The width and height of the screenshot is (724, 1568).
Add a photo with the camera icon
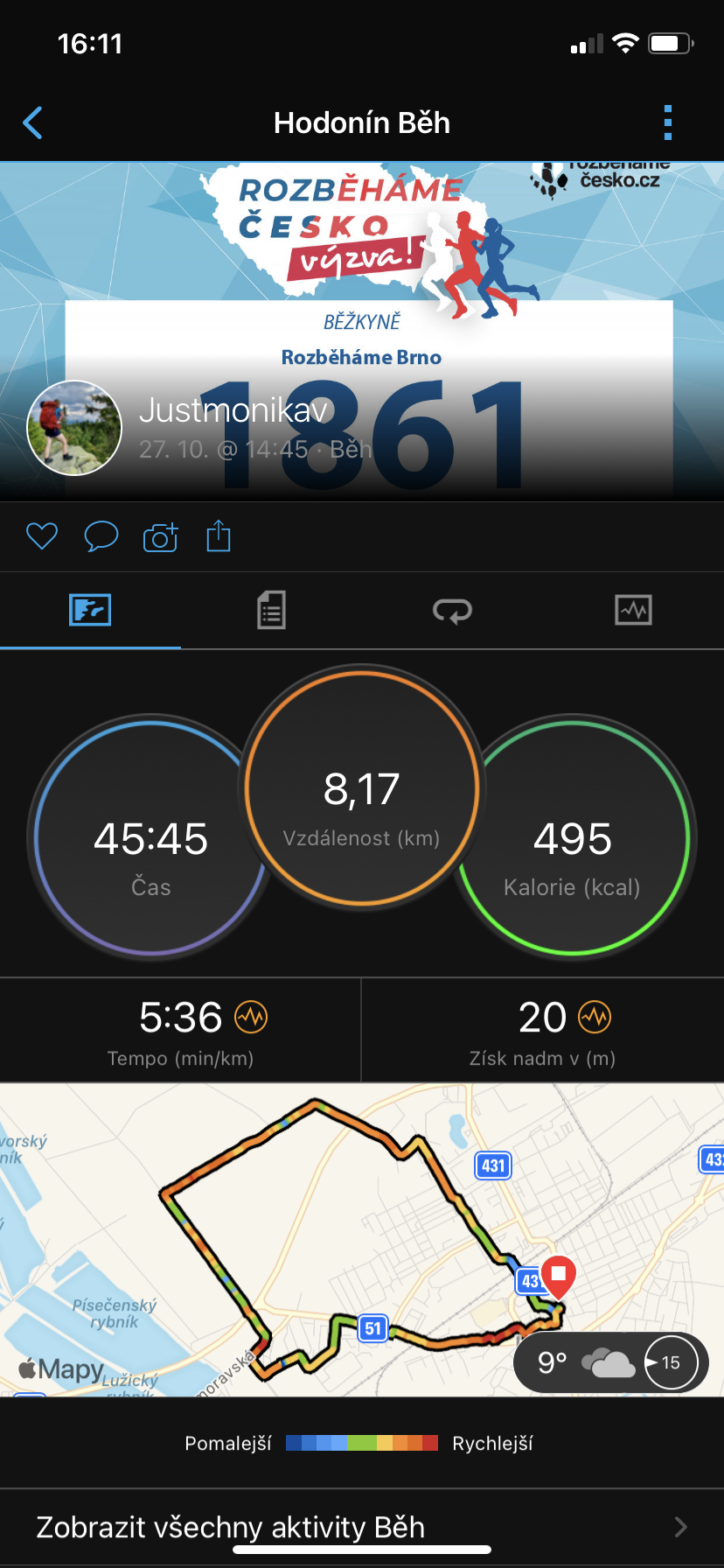[160, 536]
